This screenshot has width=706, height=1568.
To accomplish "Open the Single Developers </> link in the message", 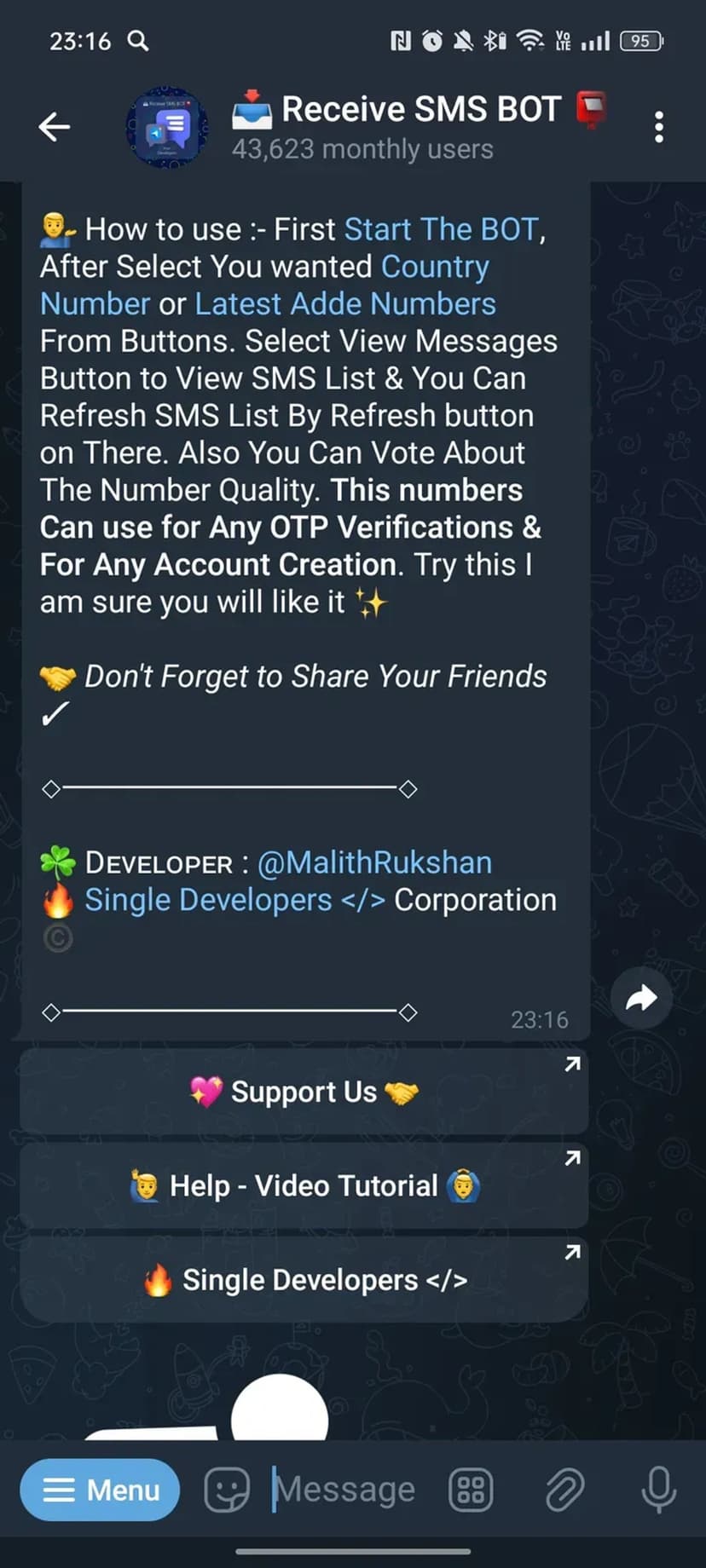I will (x=234, y=900).
